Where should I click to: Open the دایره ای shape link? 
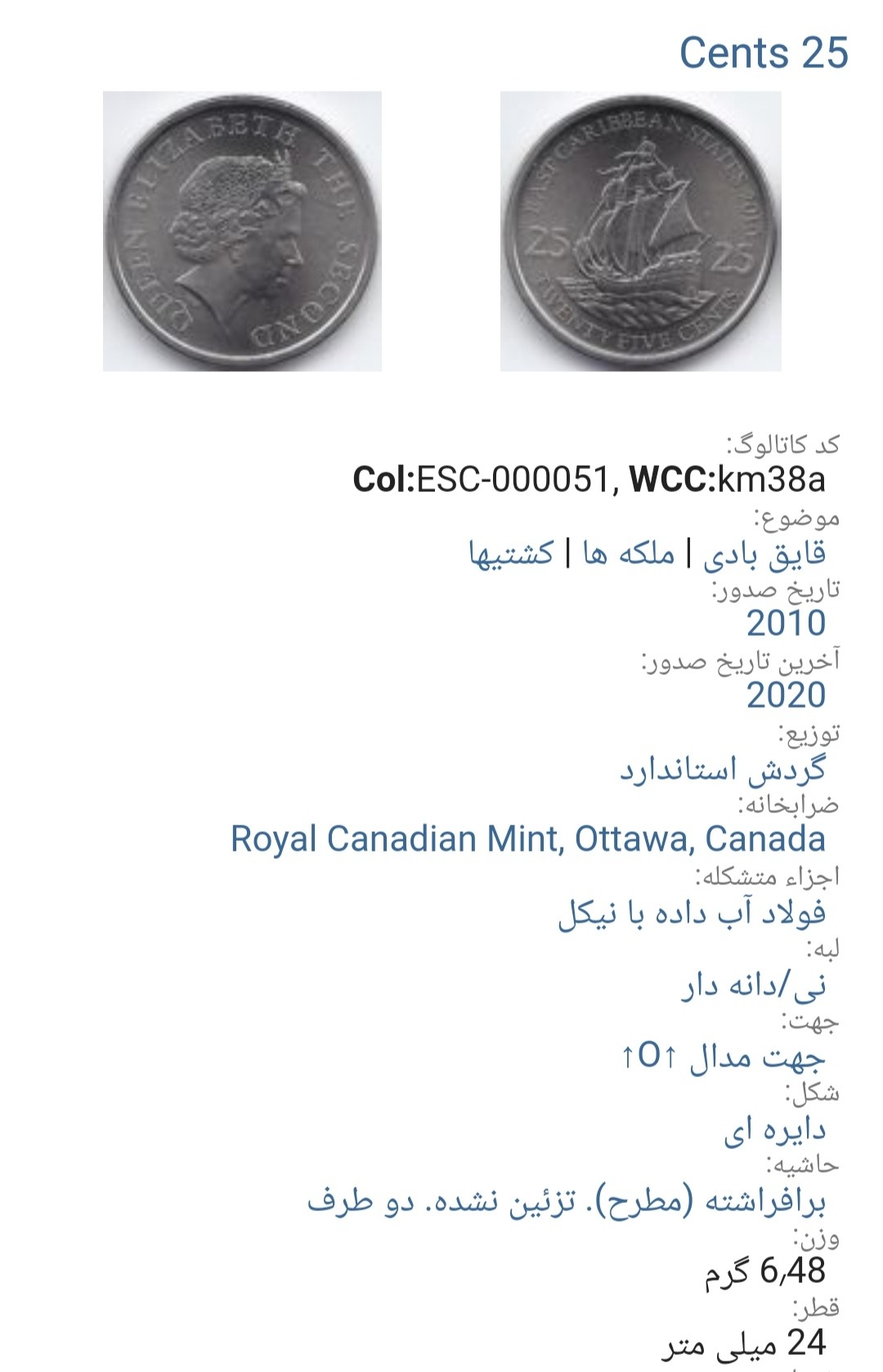[774, 1129]
